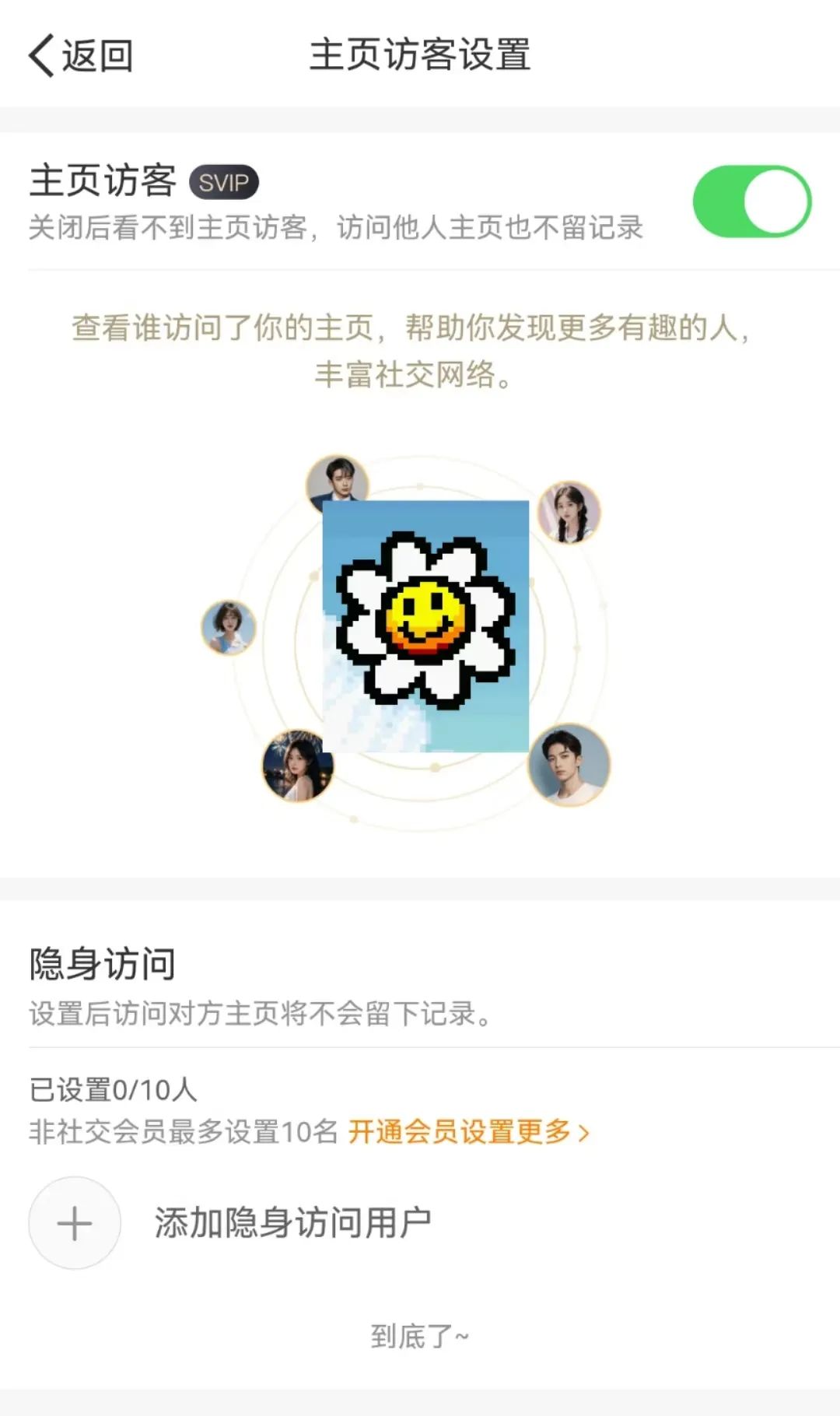840x1416 pixels.
Task: Turn off the 主页访客 switch
Action: (x=751, y=202)
